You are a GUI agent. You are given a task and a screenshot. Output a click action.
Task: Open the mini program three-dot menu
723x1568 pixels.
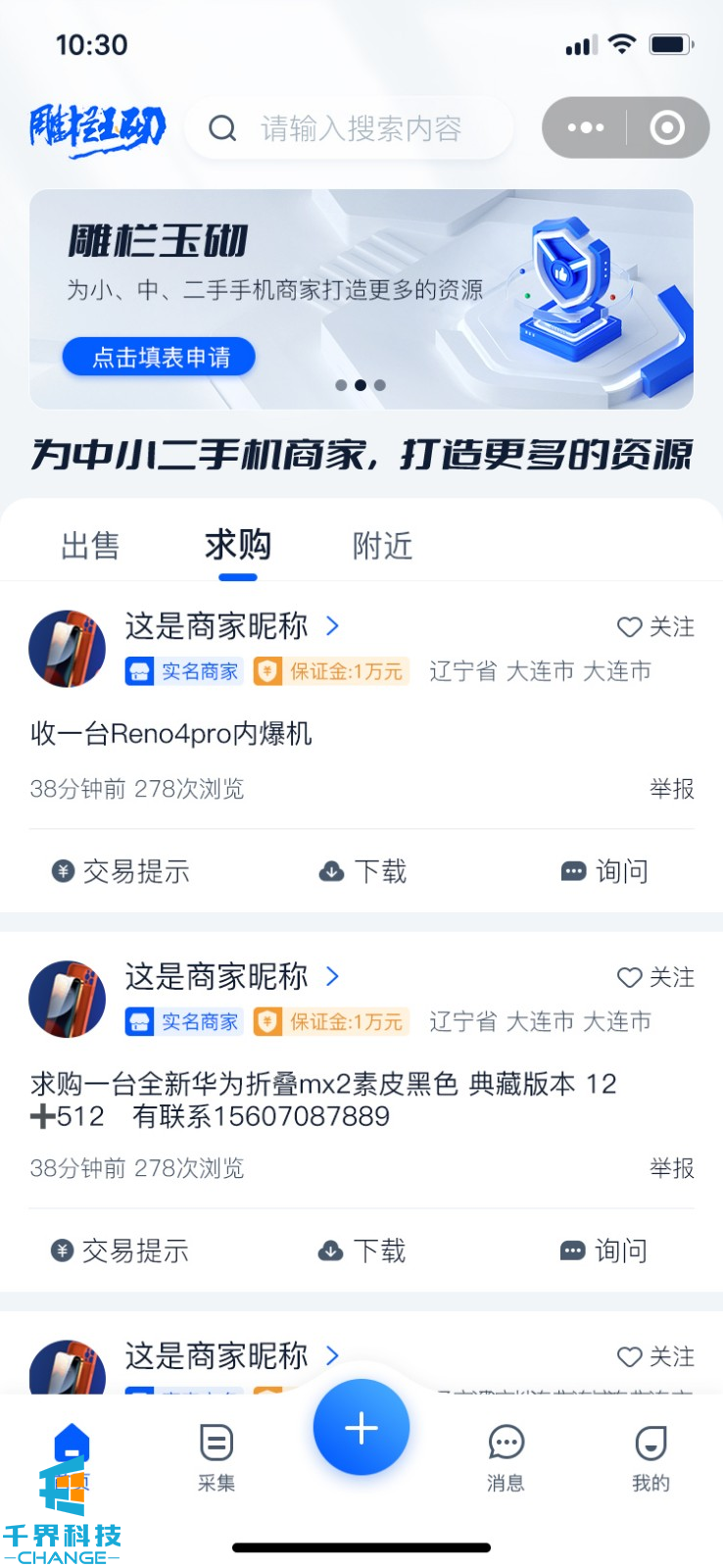(585, 127)
